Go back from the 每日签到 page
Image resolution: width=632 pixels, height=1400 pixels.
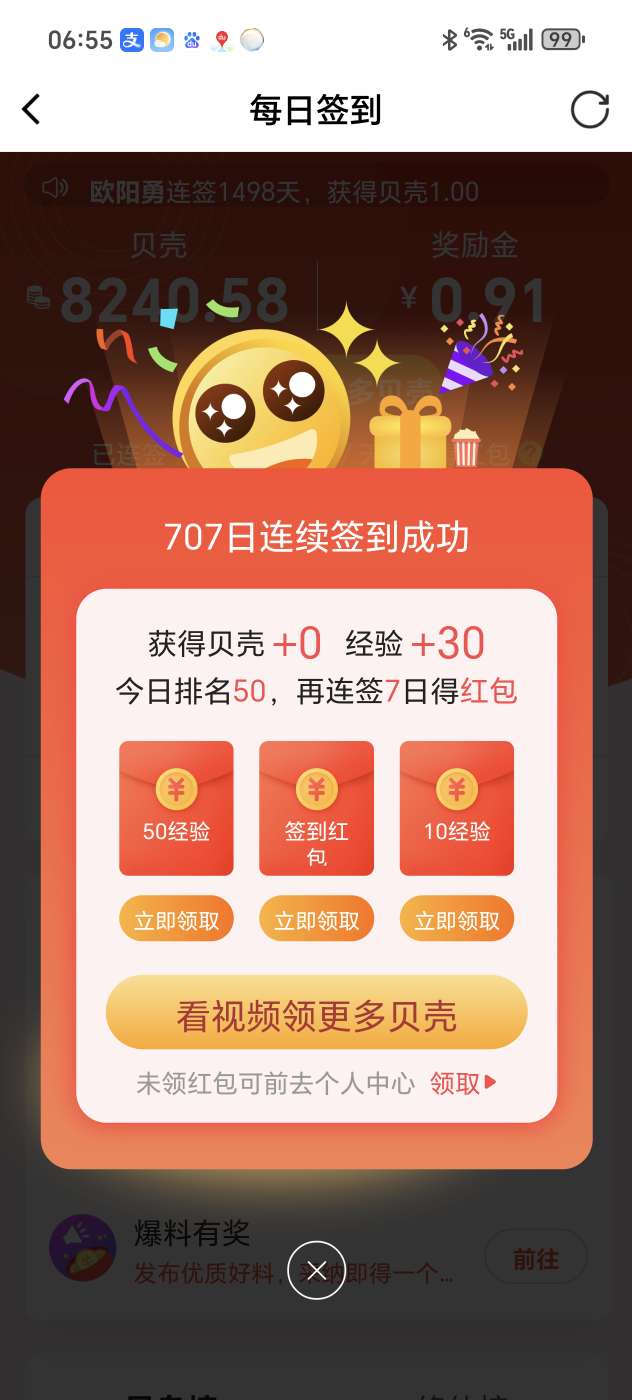(32, 109)
